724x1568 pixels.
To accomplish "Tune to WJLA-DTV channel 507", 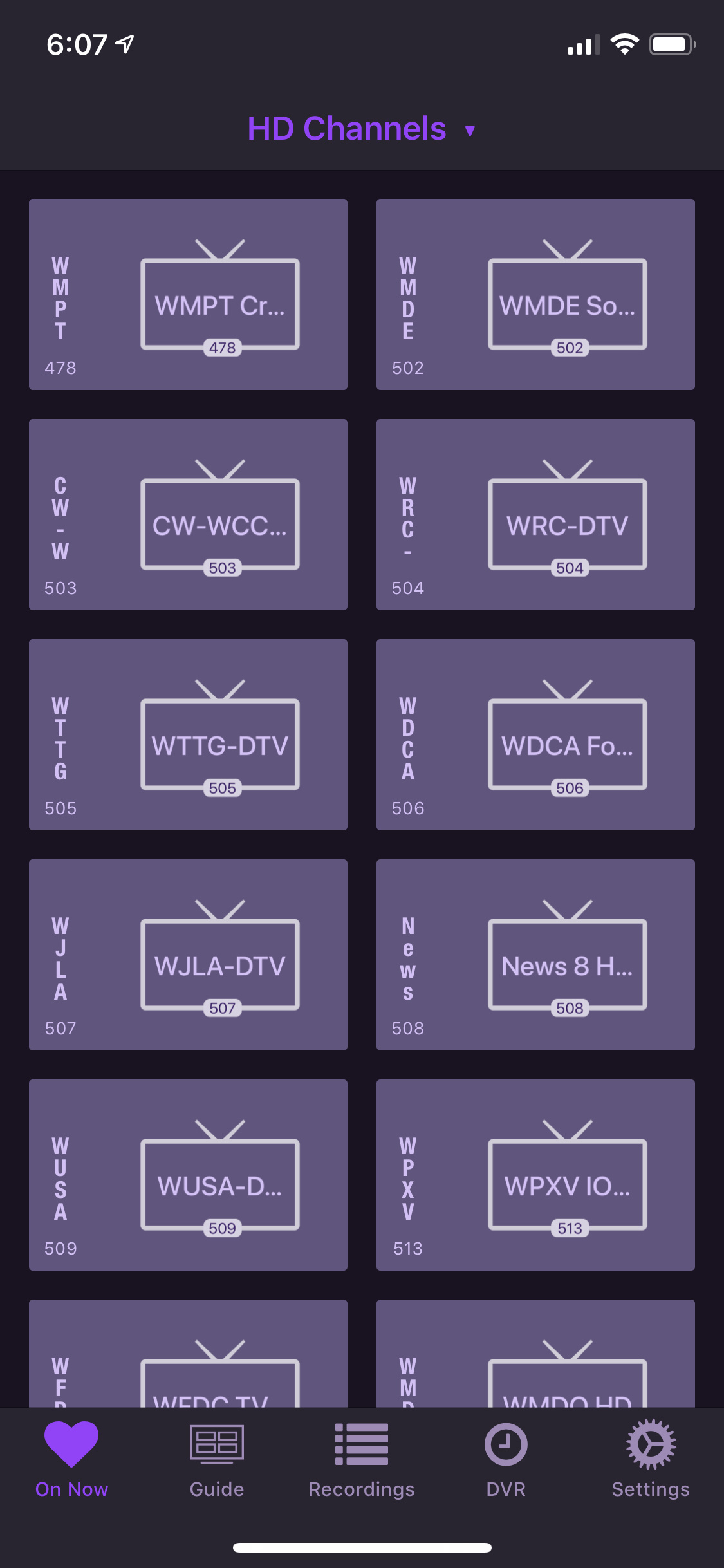I will 188,955.
